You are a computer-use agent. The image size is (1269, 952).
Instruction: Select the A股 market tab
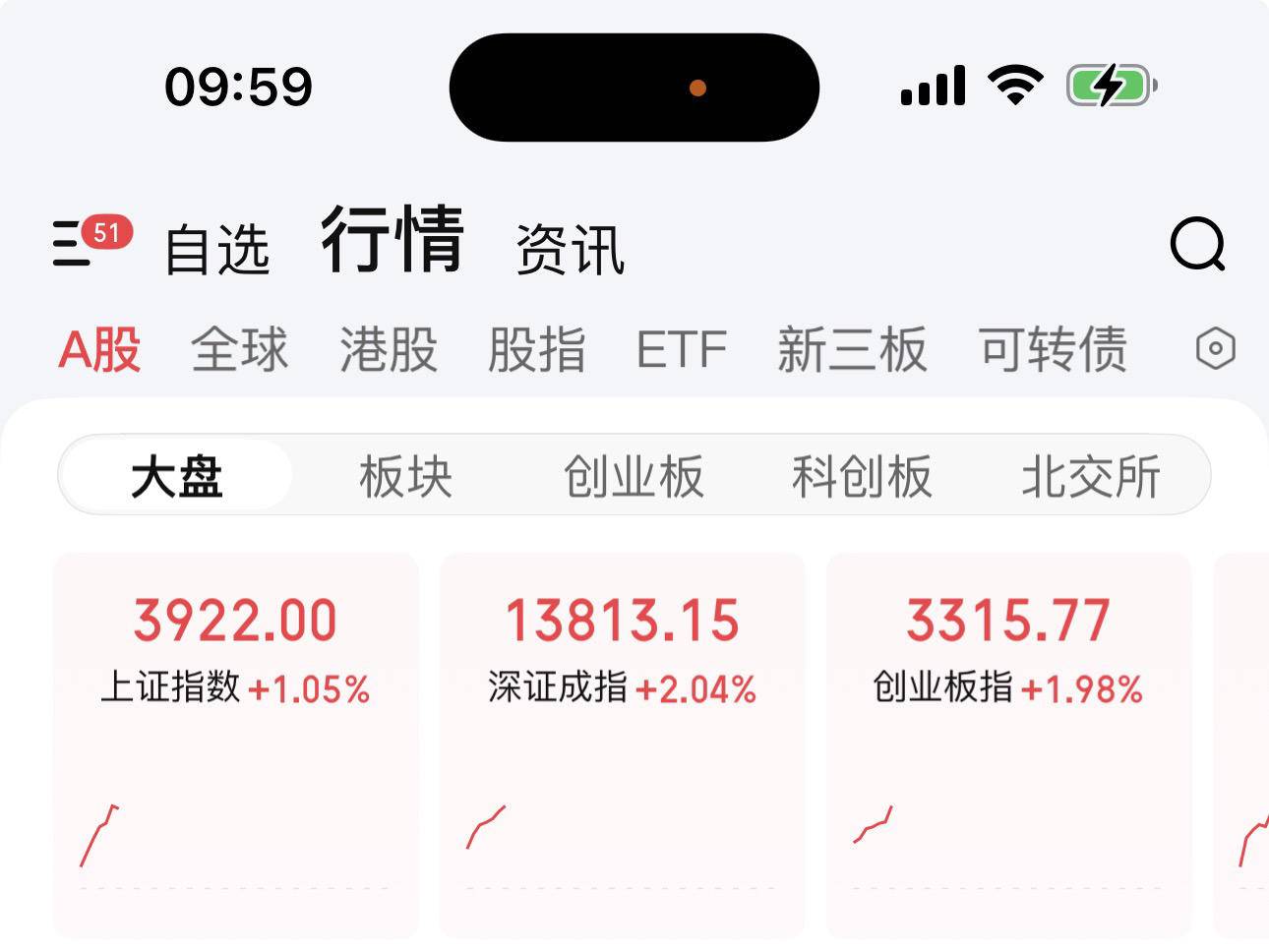tap(99, 349)
